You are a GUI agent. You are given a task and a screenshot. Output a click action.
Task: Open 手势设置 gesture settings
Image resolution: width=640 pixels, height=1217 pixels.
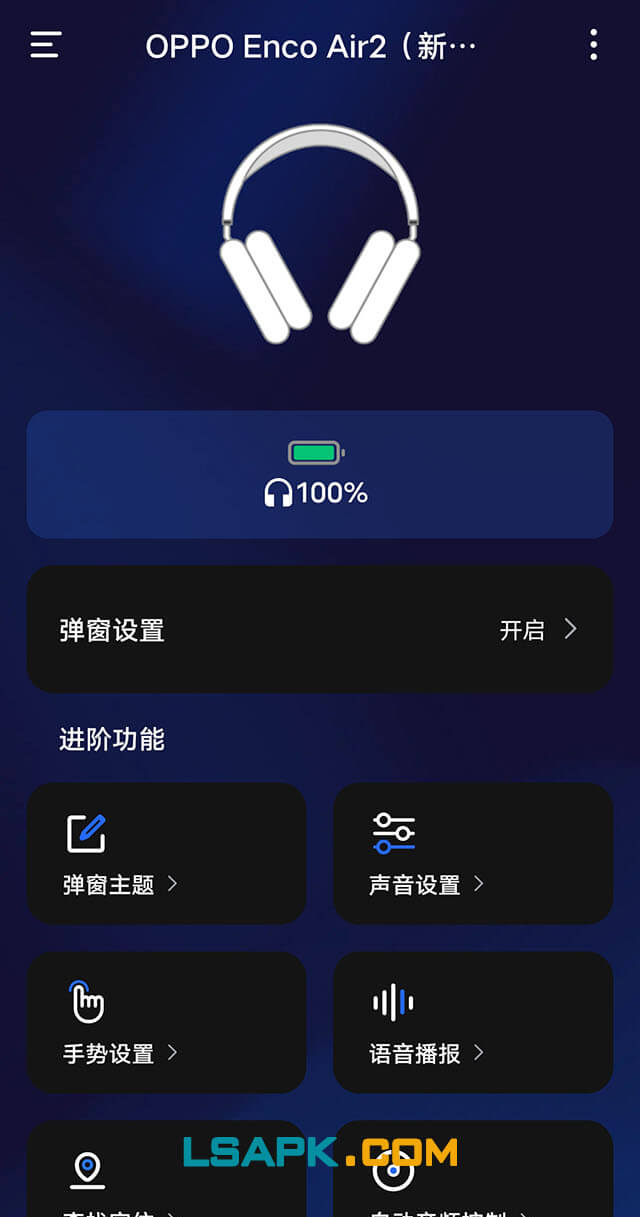166,1021
